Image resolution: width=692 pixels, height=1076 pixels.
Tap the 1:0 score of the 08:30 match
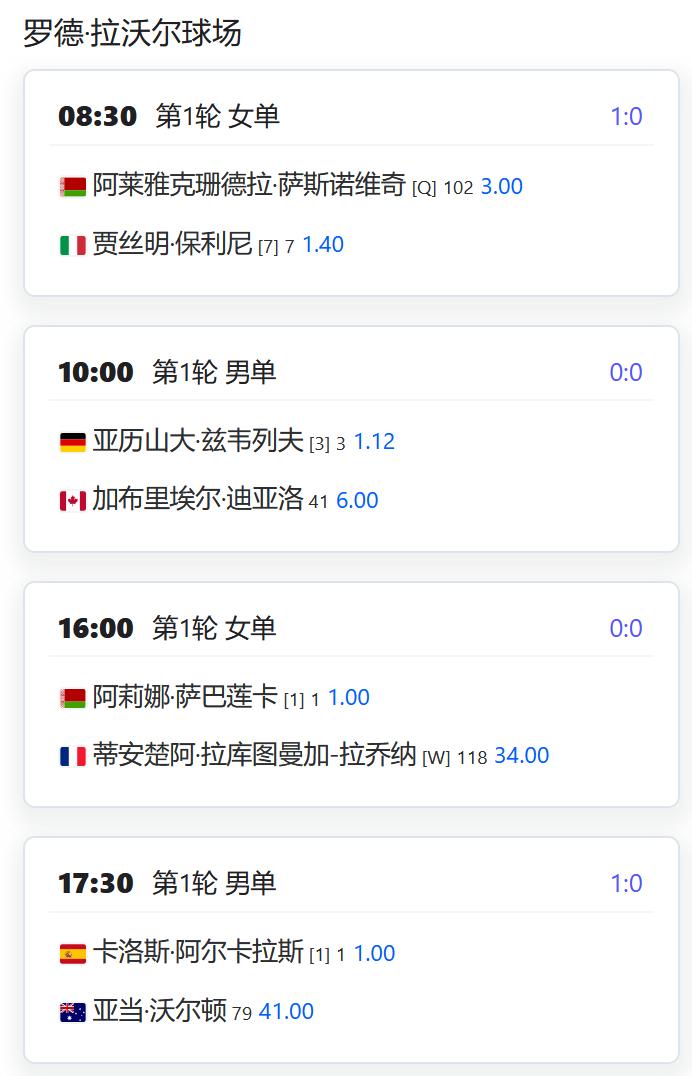click(627, 116)
